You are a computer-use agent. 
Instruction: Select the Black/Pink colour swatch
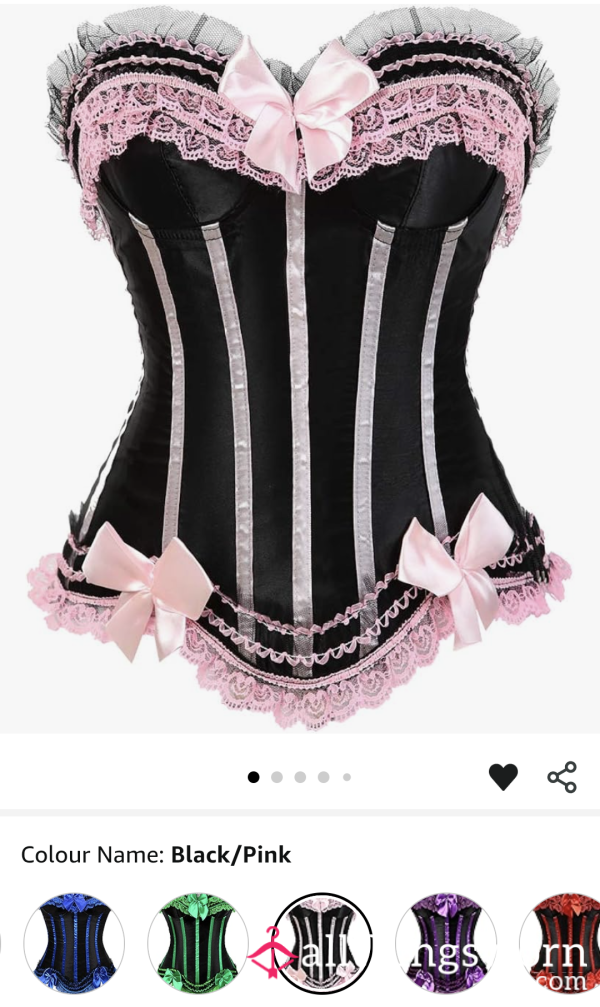pyautogui.click(x=322, y=942)
